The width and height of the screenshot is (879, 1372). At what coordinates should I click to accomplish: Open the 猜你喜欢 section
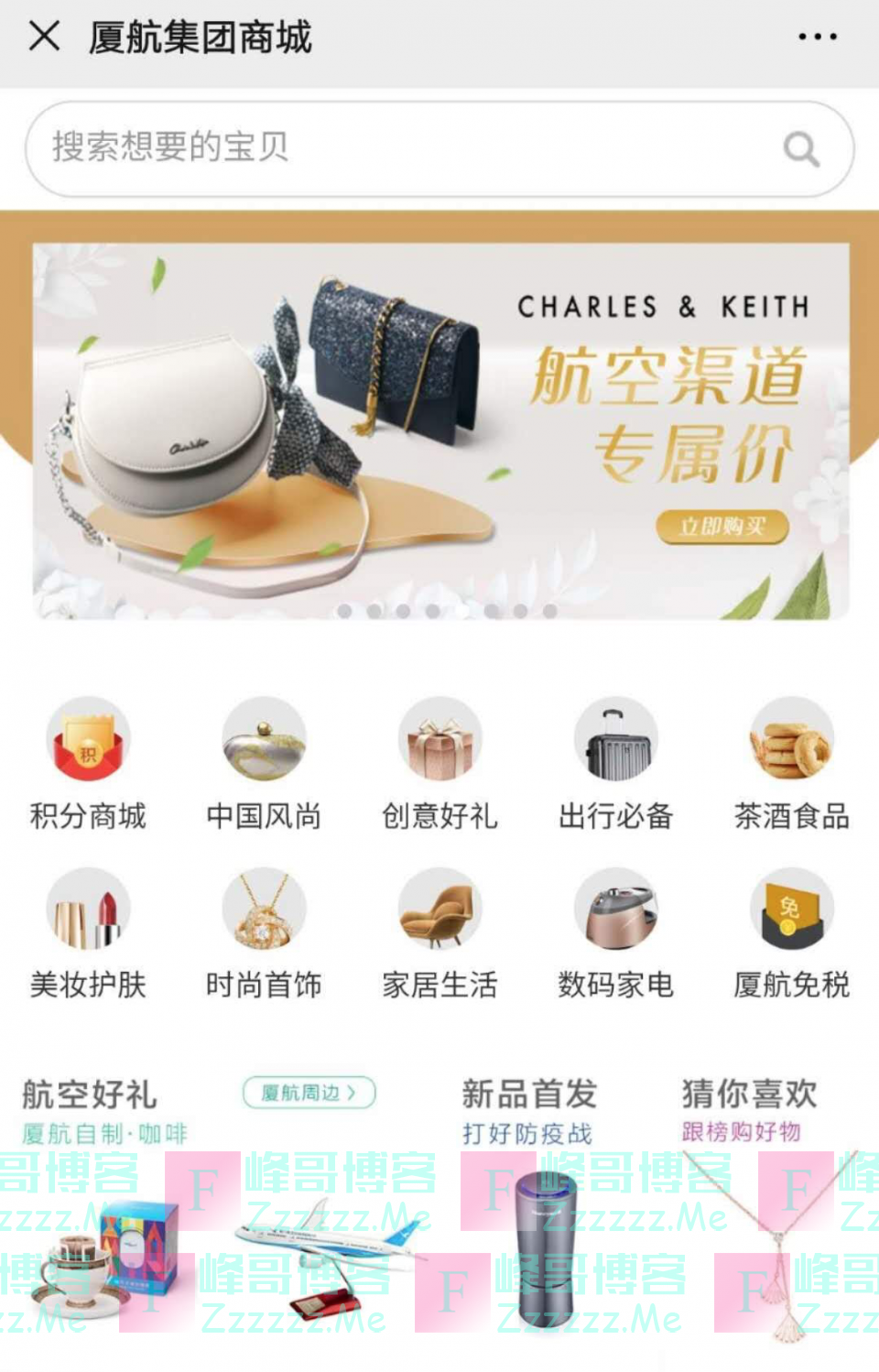tap(749, 1094)
